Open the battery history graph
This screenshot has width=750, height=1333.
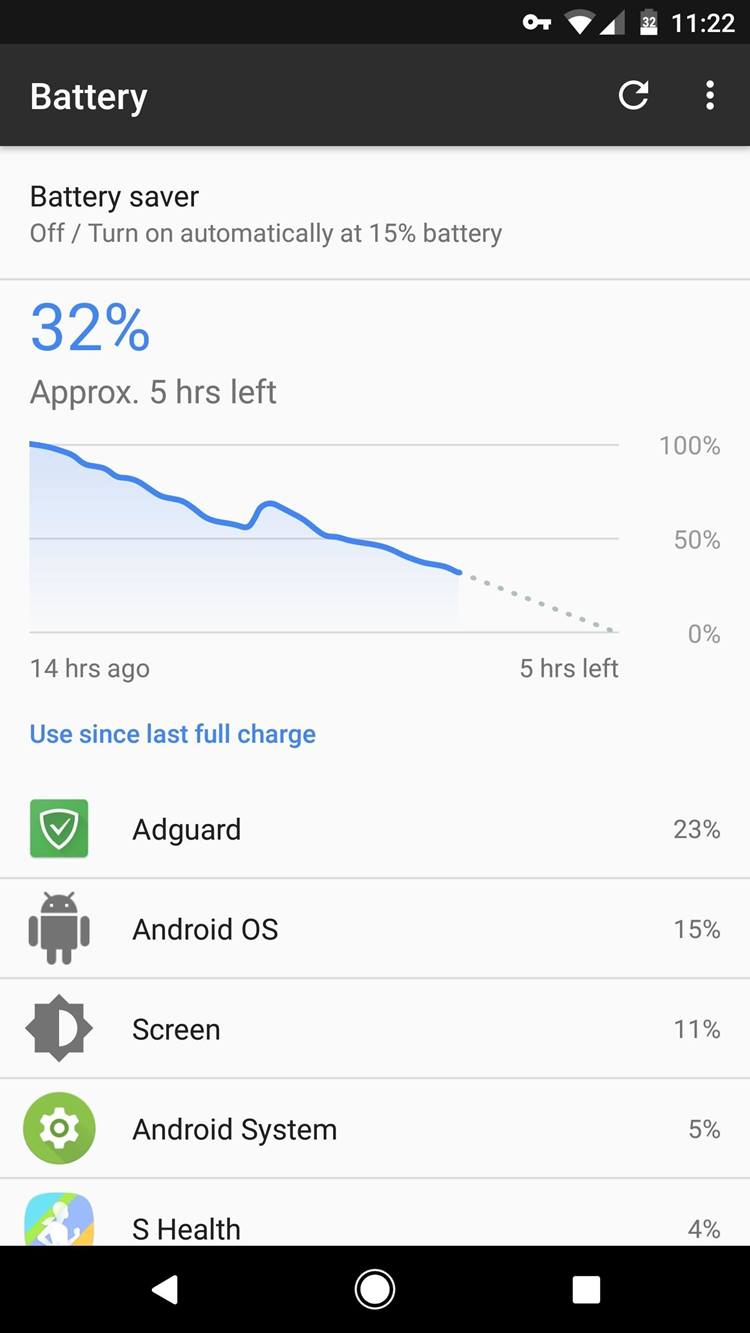click(x=324, y=538)
